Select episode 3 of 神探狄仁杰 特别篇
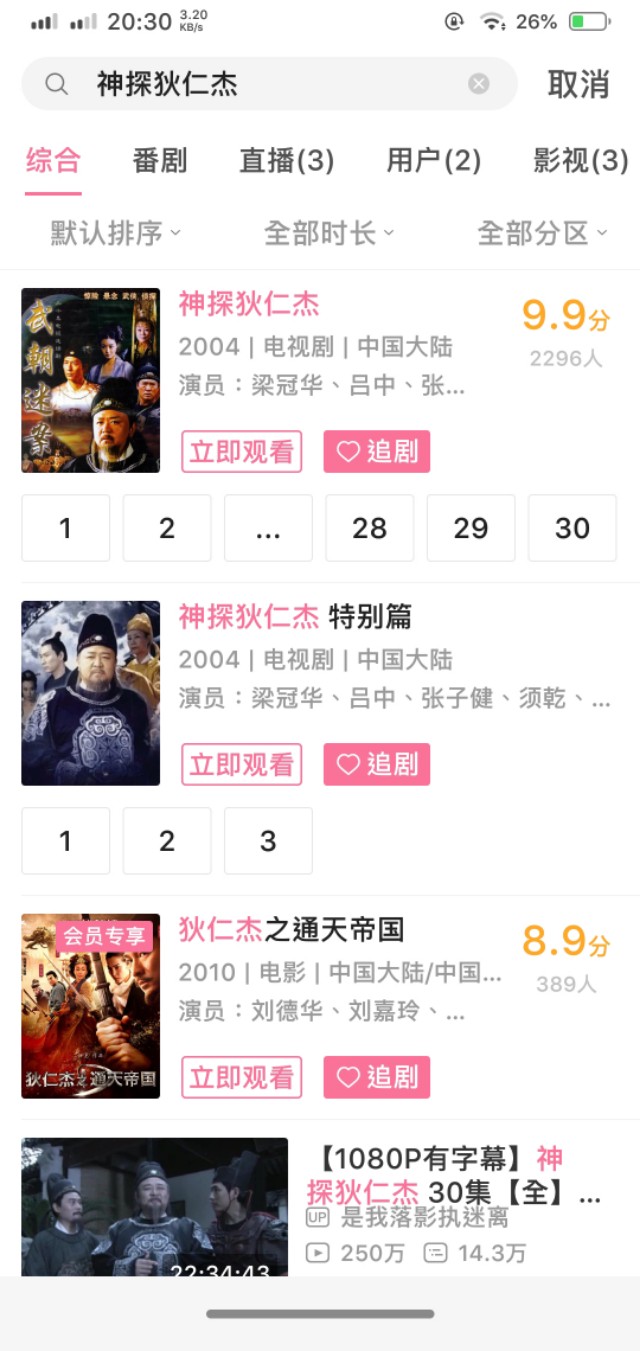Image resolution: width=640 pixels, height=1351 pixels. (x=268, y=841)
